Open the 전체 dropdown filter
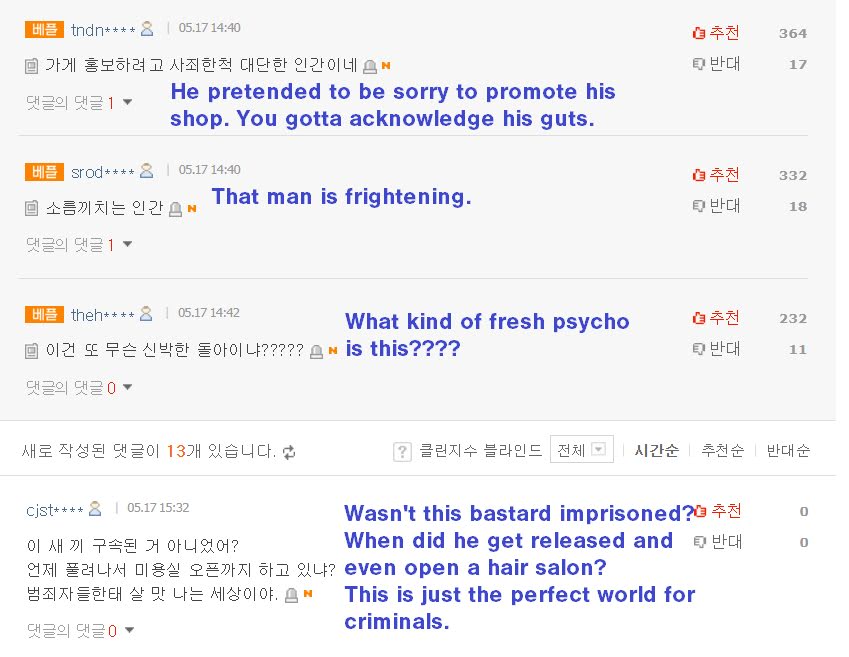The width and height of the screenshot is (849, 657). coord(582,450)
